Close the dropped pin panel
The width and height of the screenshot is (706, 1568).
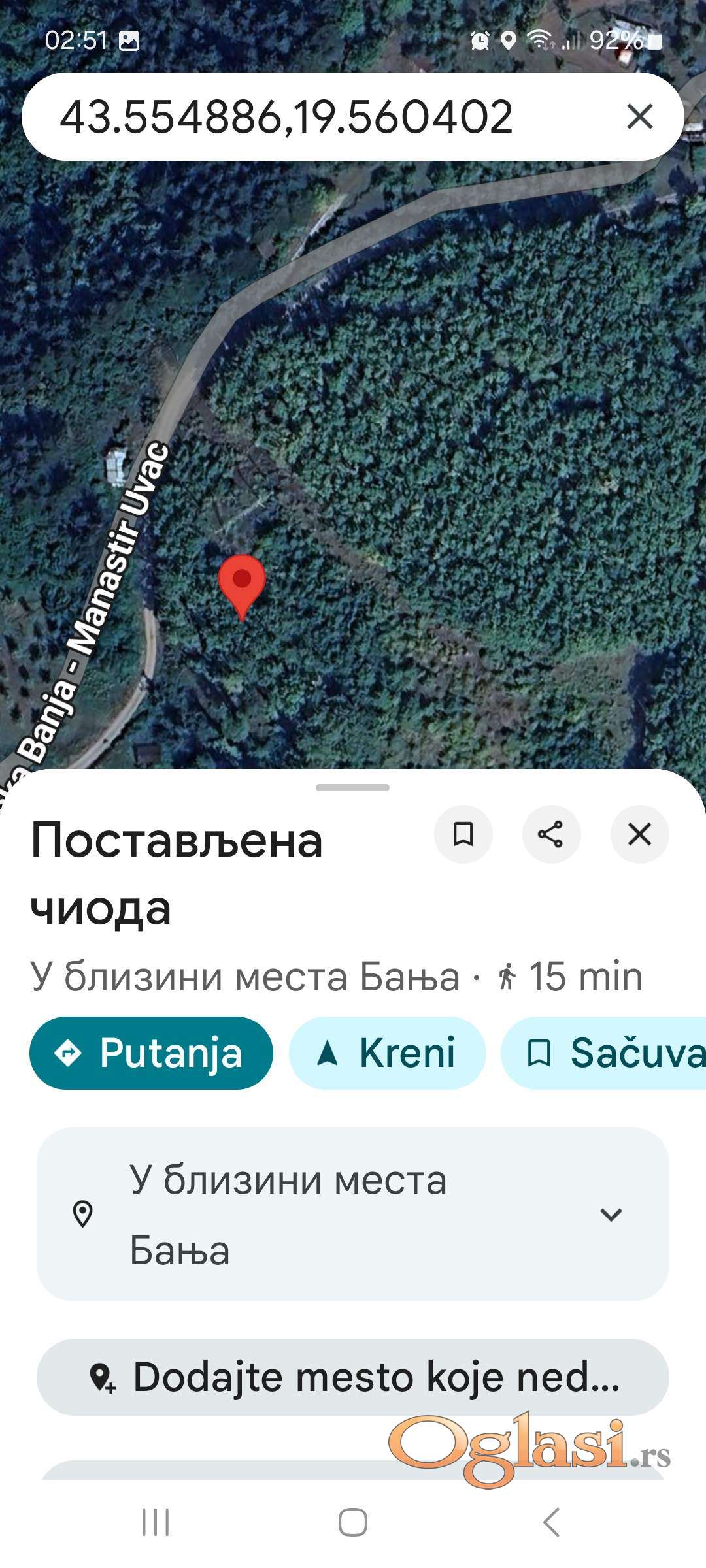pos(639,834)
